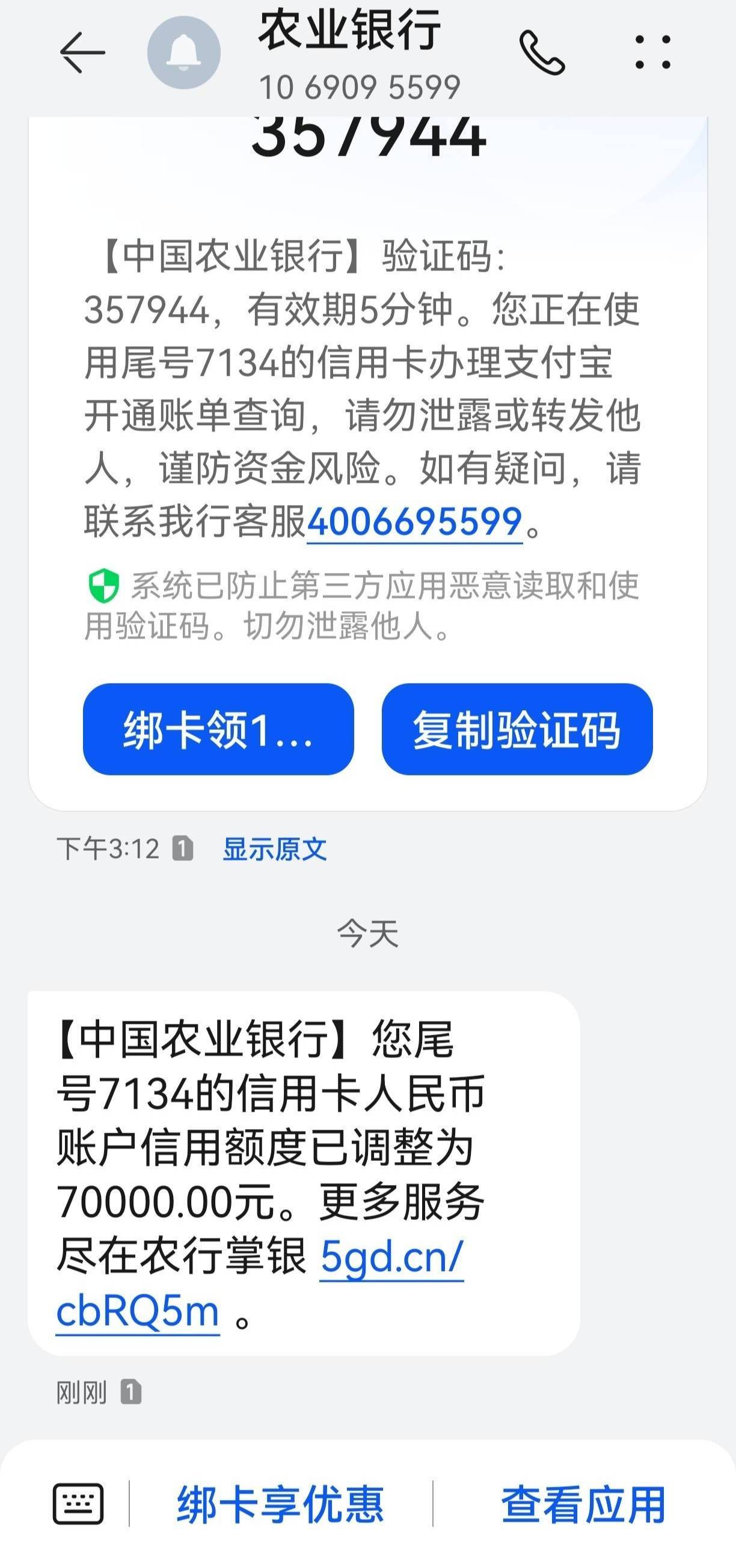Open the four-dot more options menu
The height and width of the screenshot is (1568, 736).
[x=652, y=52]
